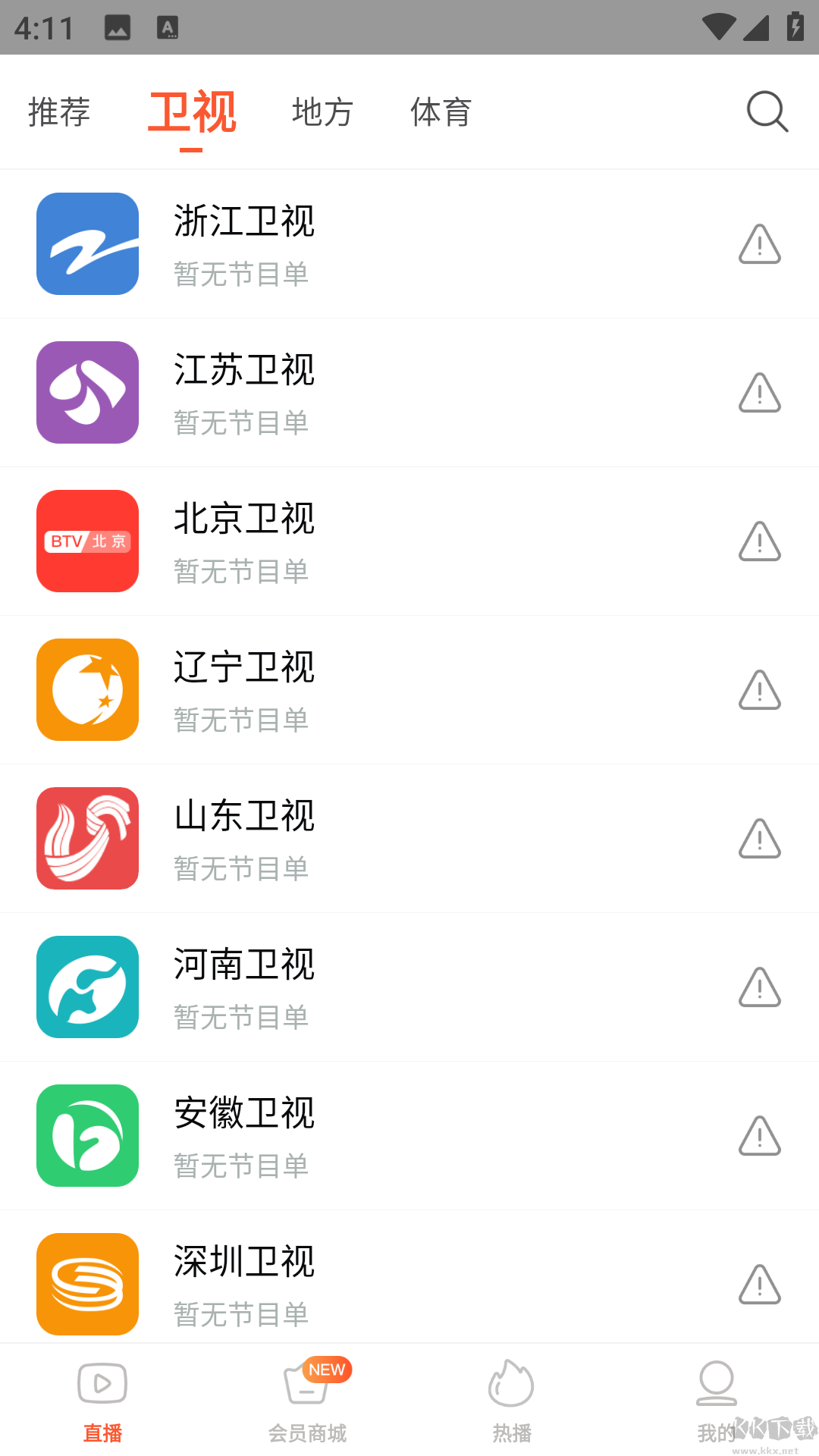Switch to the 体育 tab

click(441, 112)
